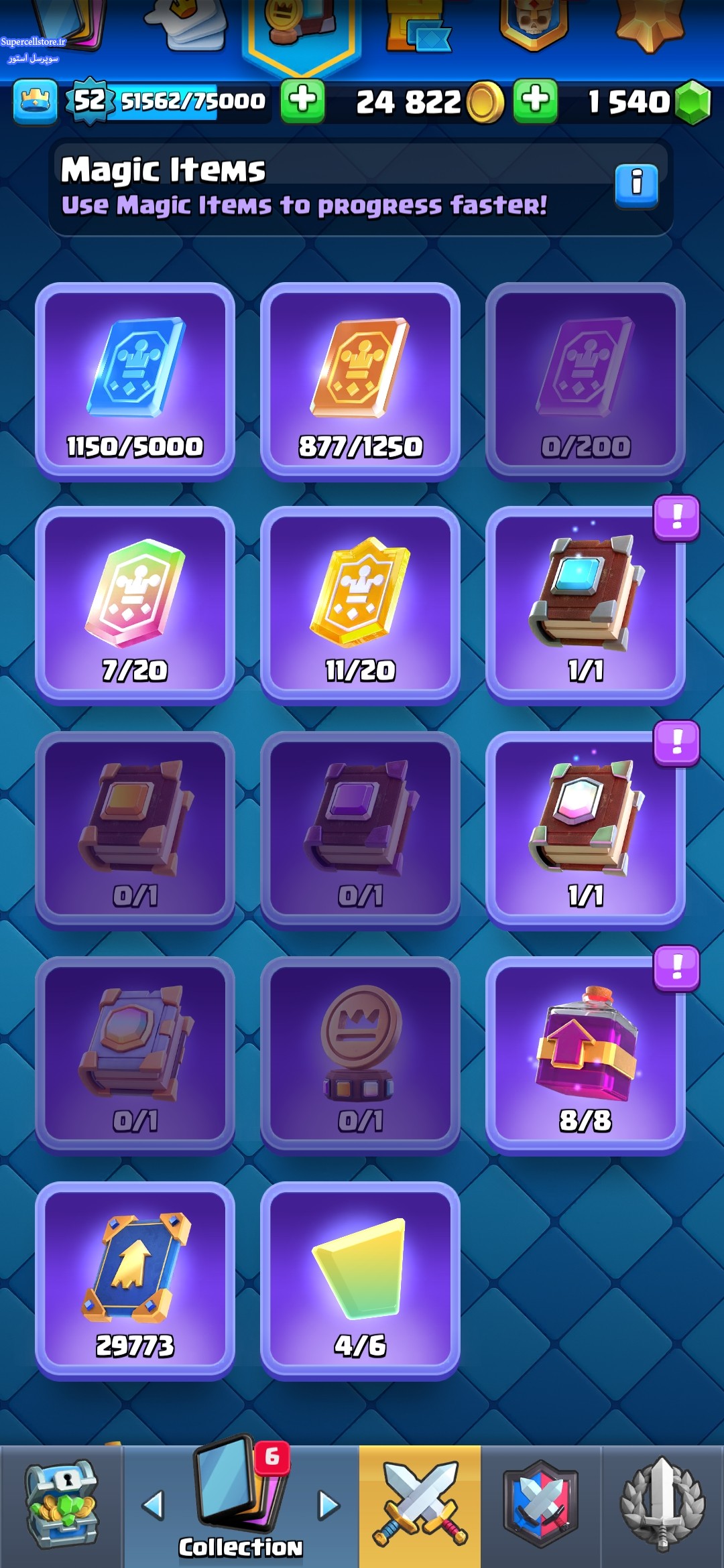
Task: Select the yellow shard item showing 4/6
Action: [x=360, y=1281]
